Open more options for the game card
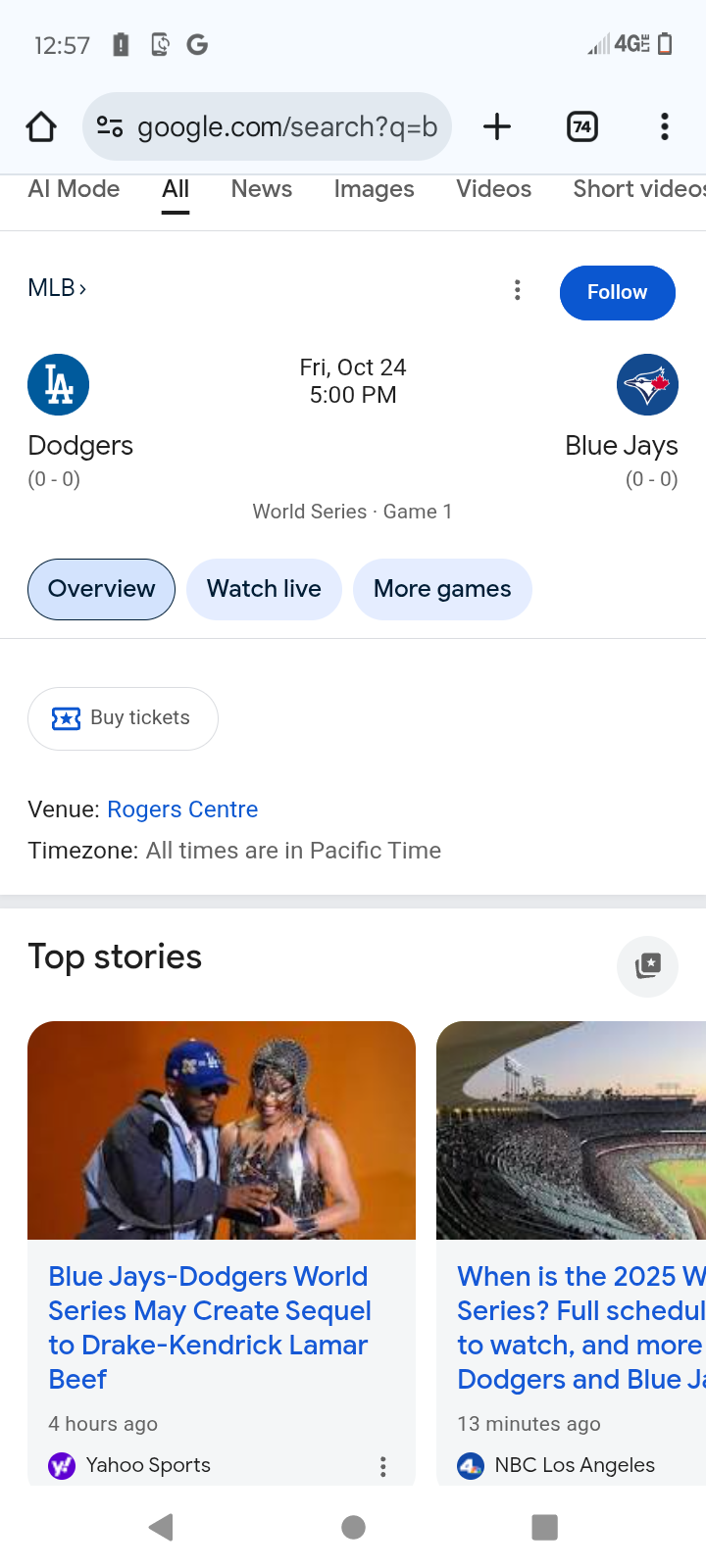706x1568 pixels. [518, 290]
